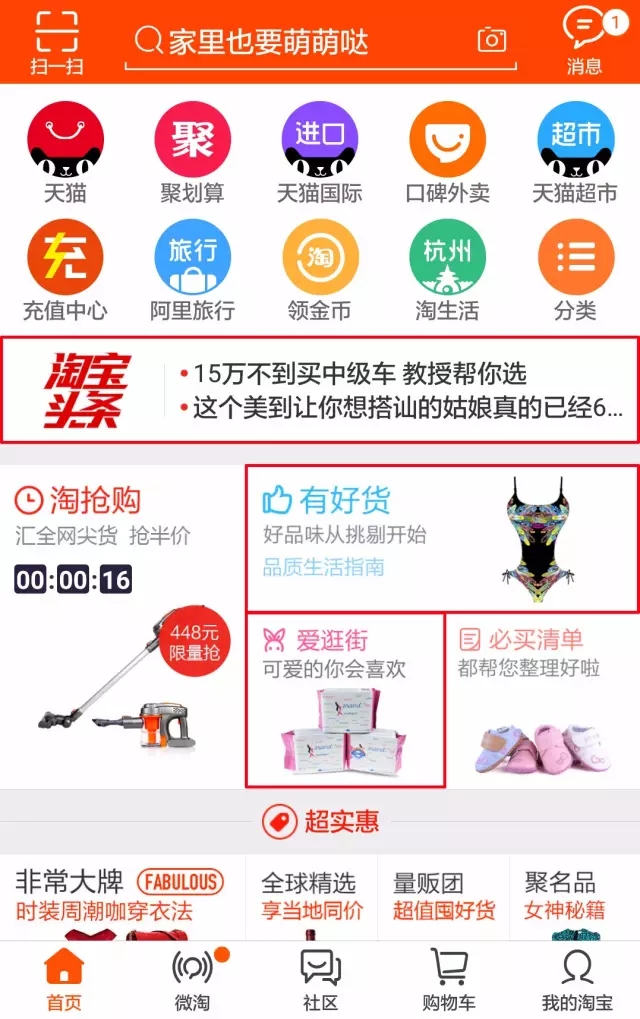The height and width of the screenshot is (1019, 640).
Task: Open the 有好货 card
Action: click(441, 539)
